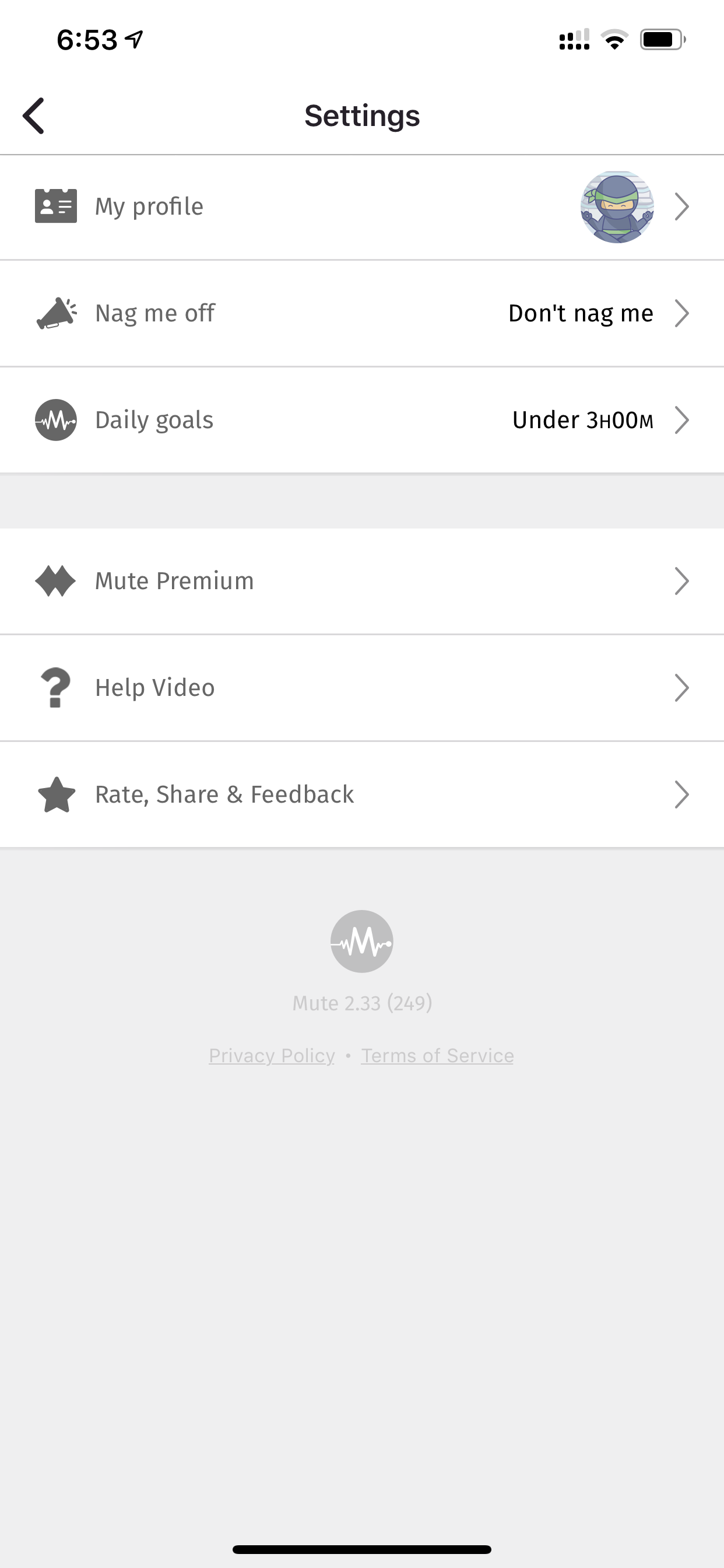Screen dimensions: 724x1568
Task: Open the Privacy Policy link
Action: (x=272, y=1055)
